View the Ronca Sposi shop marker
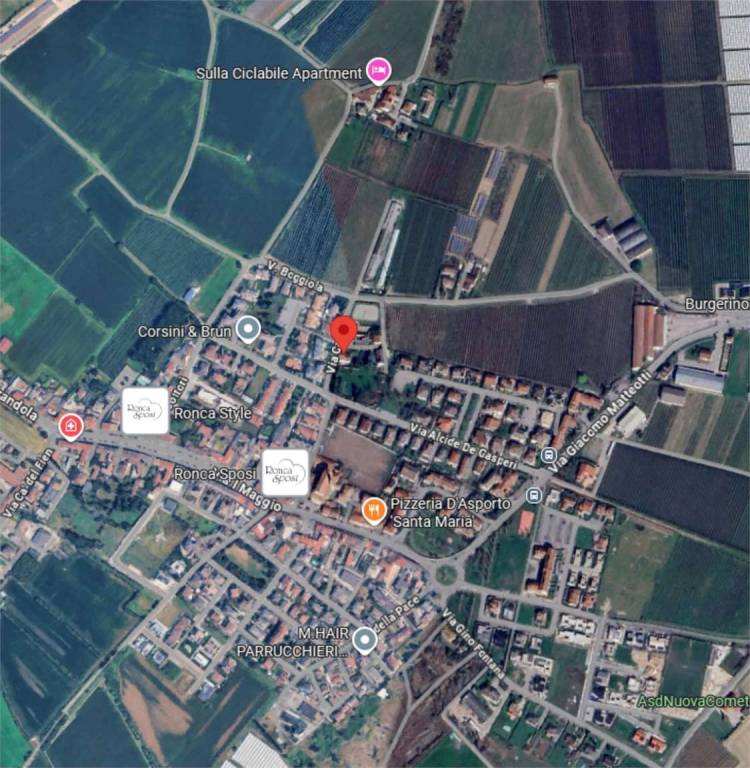The width and height of the screenshot is (750, 768). click(285, 472)
